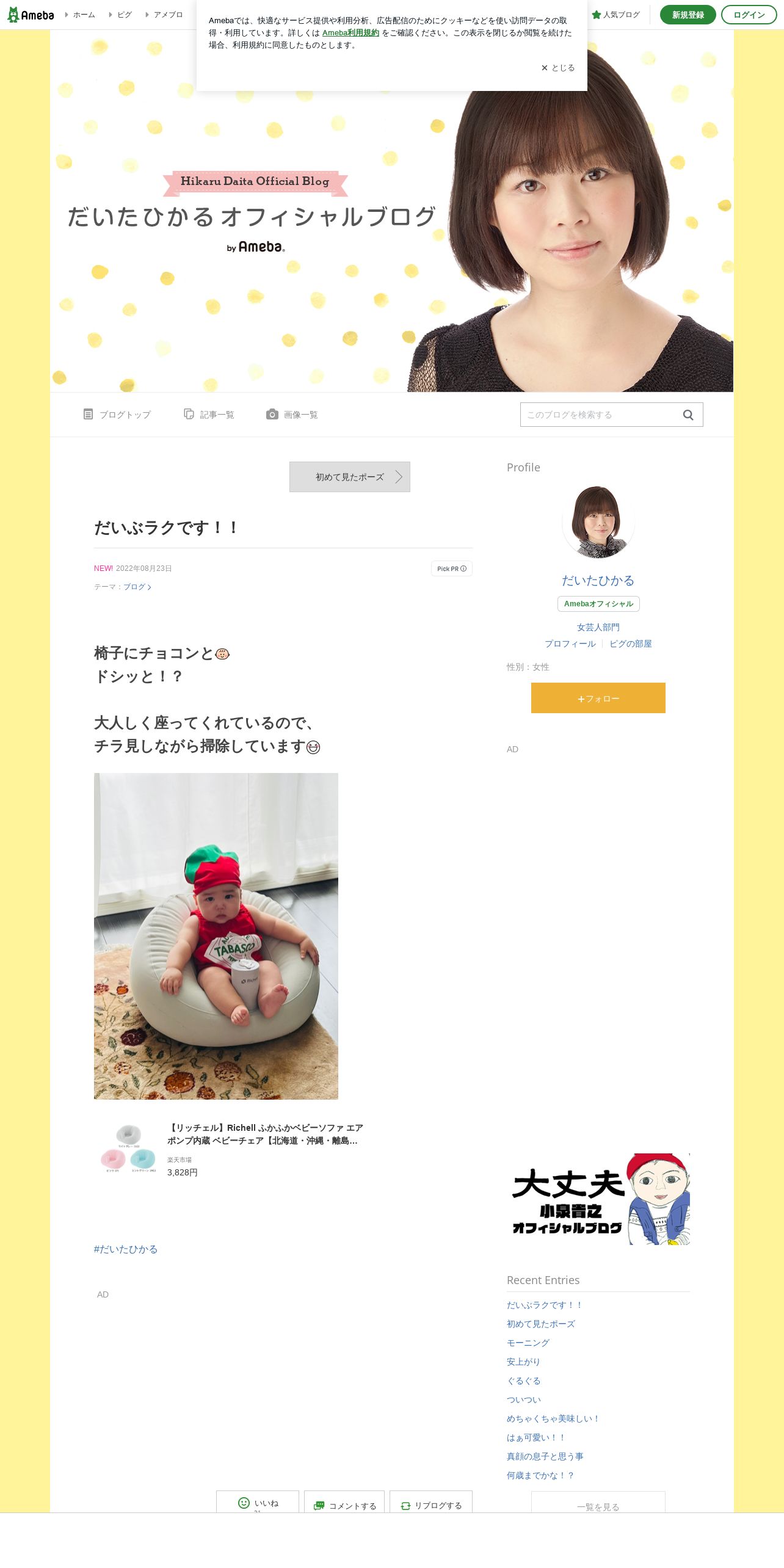Open the recent entry めちゃくちゃ美味しい！
The width and height of the screenshot is (784, 1568).
tap(553, 1418)
